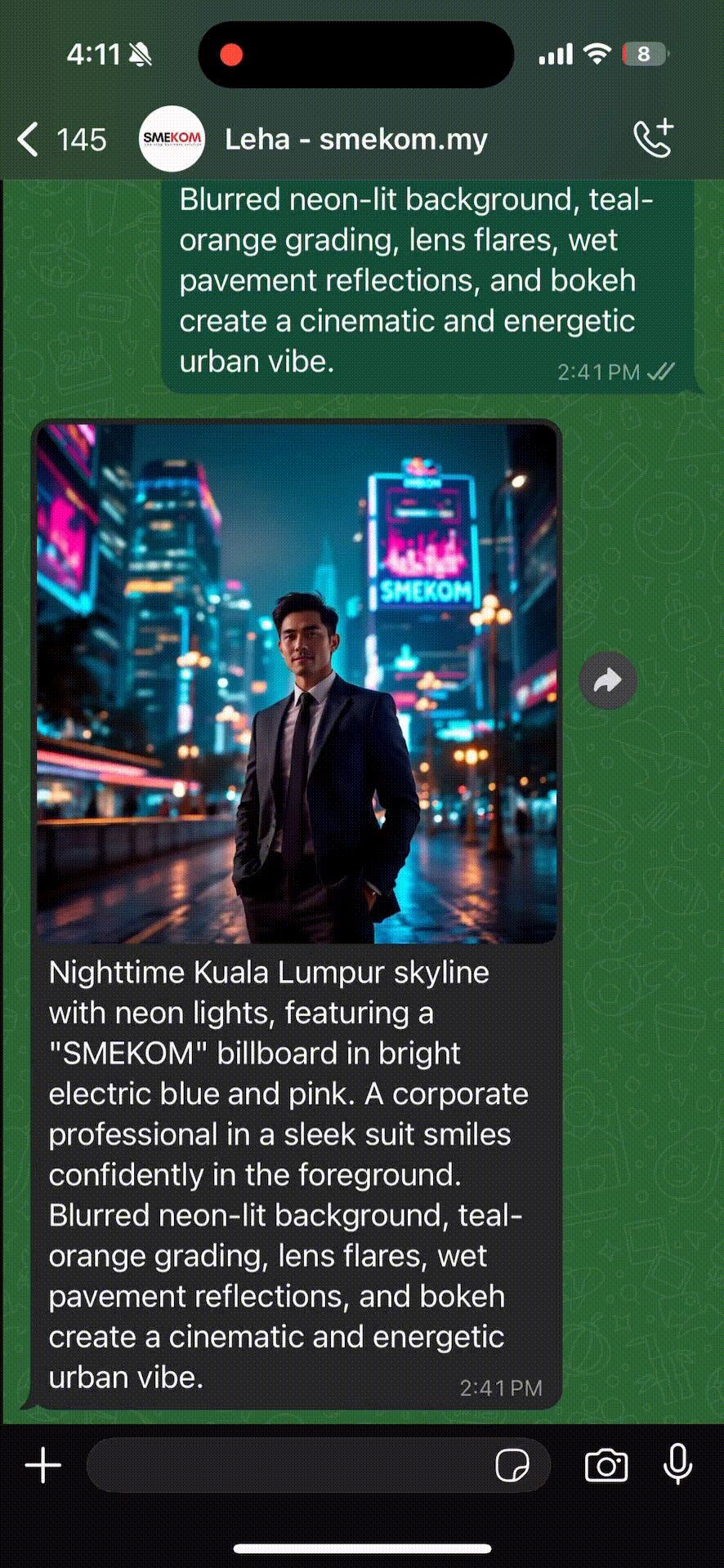This screenshot has height=1568, width=724.
Task: Focus the message text field
Action: click(286, 1466)
